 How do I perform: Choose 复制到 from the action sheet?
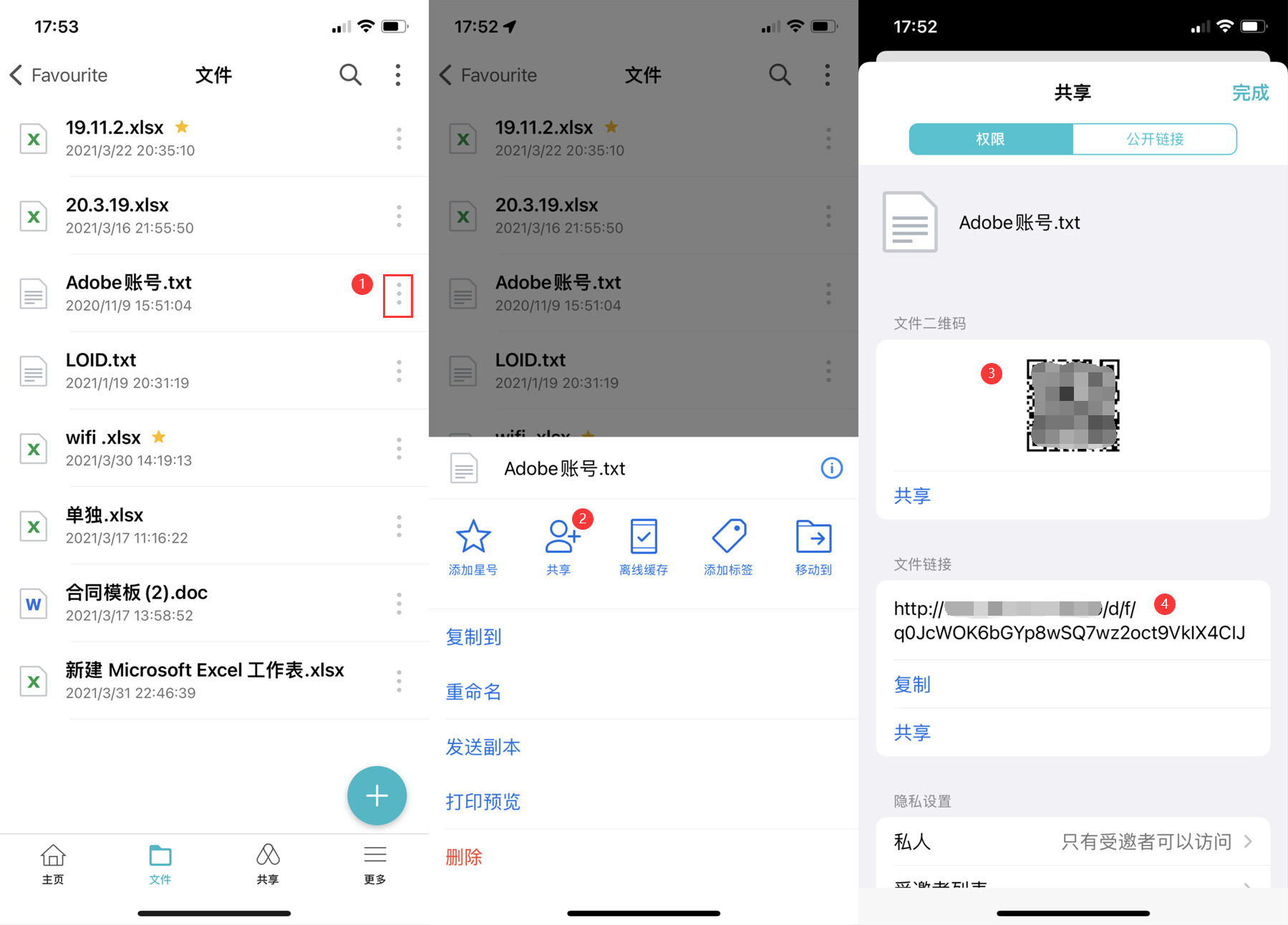473,636
